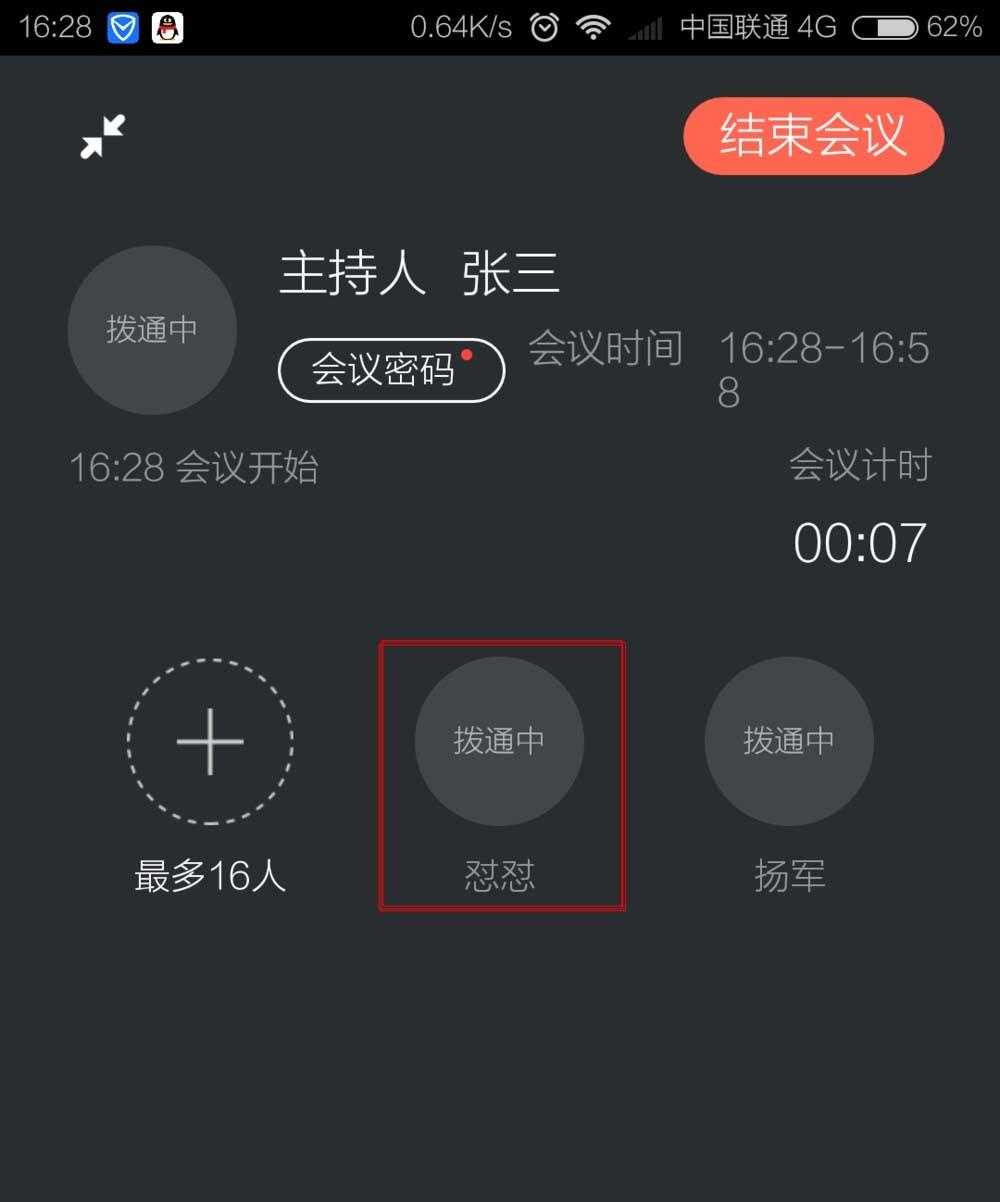
Task: Tap the plus circle to add participants
Action: point(210,741)
